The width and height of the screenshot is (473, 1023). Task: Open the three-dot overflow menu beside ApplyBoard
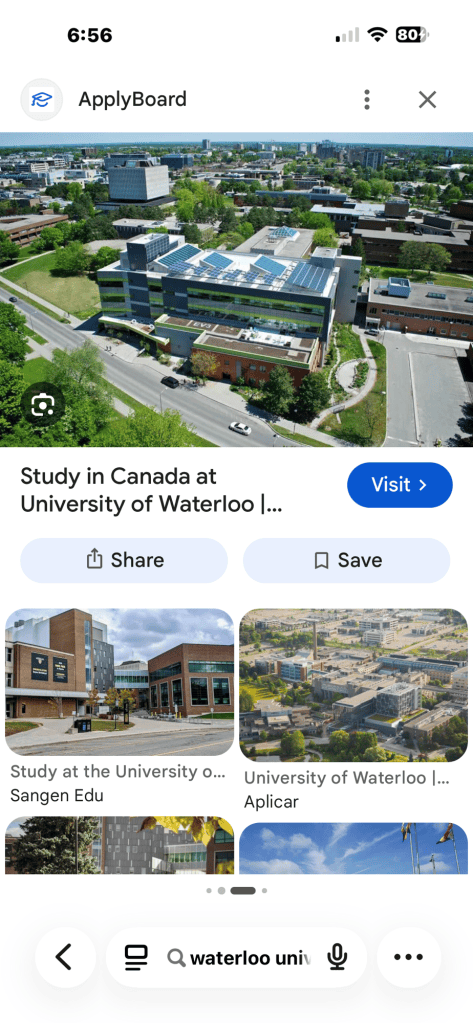[x=367, y=100]
